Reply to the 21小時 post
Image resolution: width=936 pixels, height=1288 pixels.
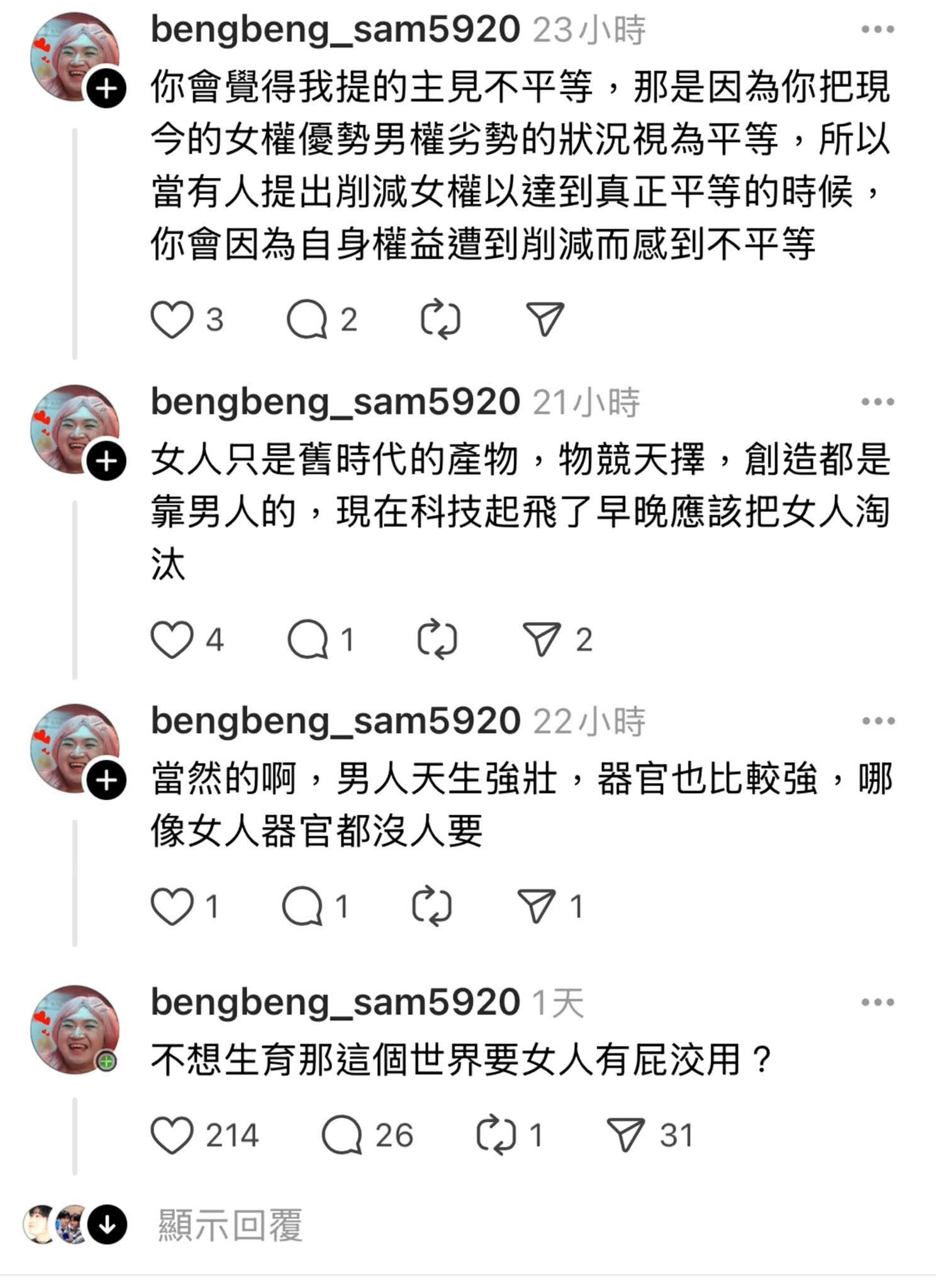tap(308, 640)
